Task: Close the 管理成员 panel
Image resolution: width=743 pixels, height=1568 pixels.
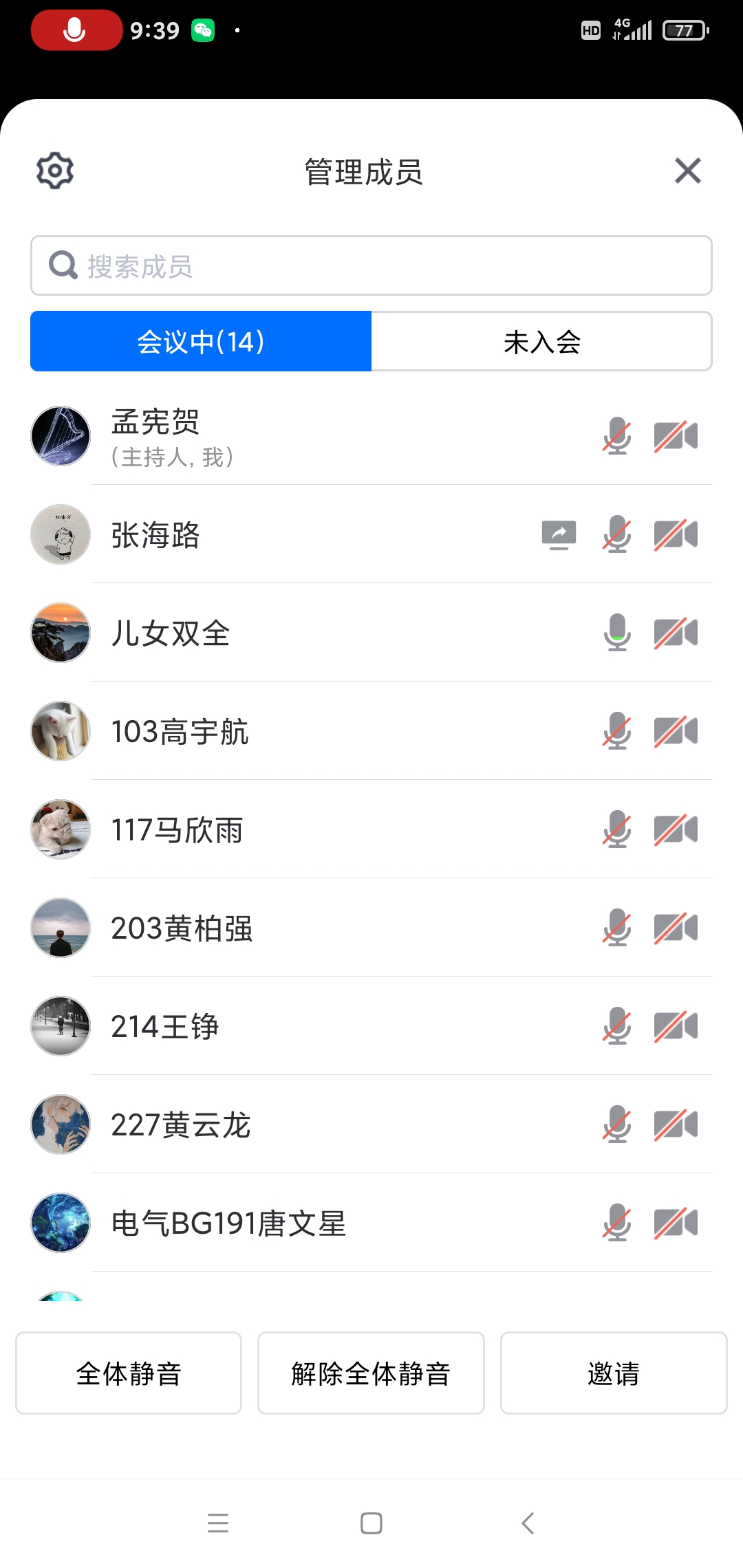Action: pos(687,171)
